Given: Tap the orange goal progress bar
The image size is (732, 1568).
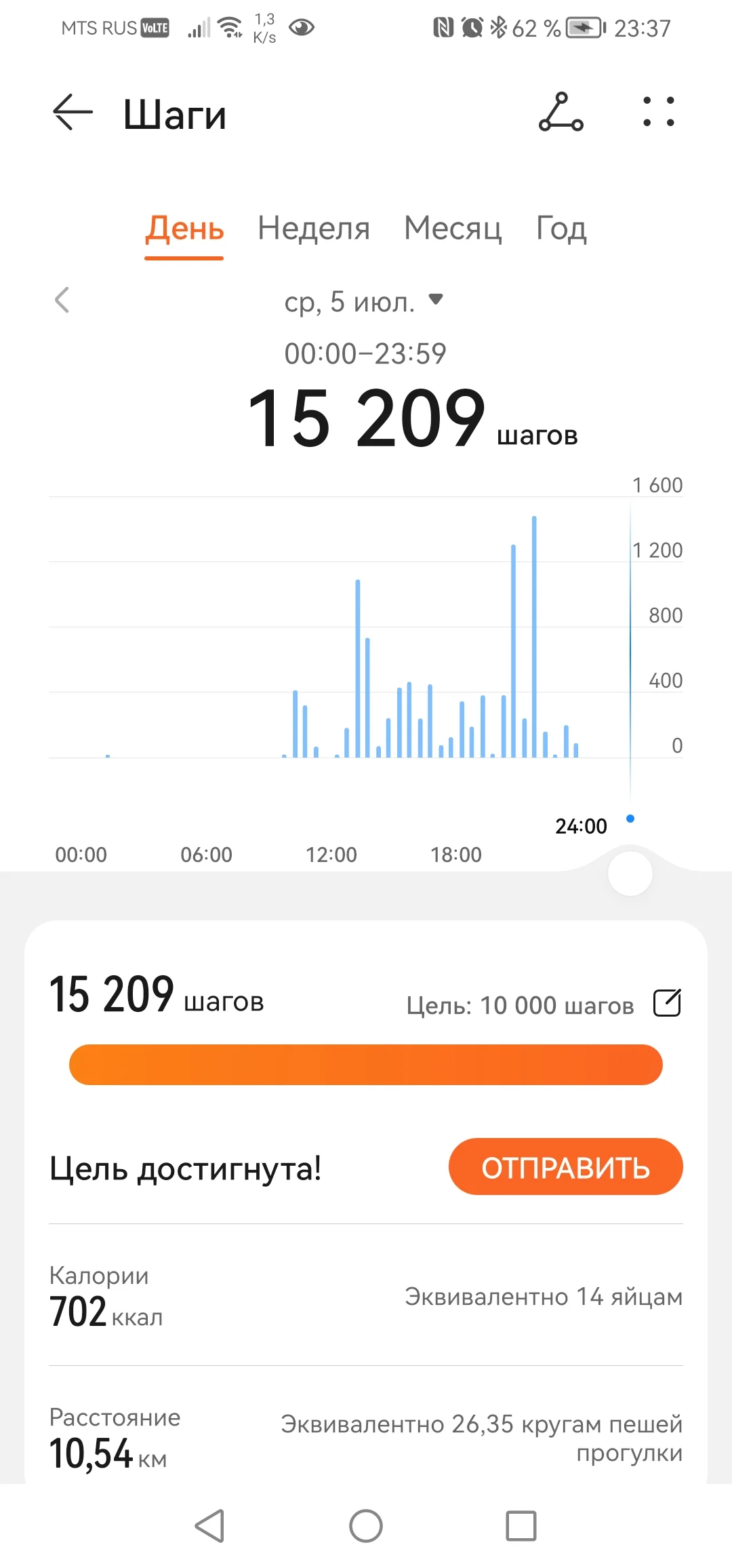Looking at the screenshot, I should [x=366, y=1065].
